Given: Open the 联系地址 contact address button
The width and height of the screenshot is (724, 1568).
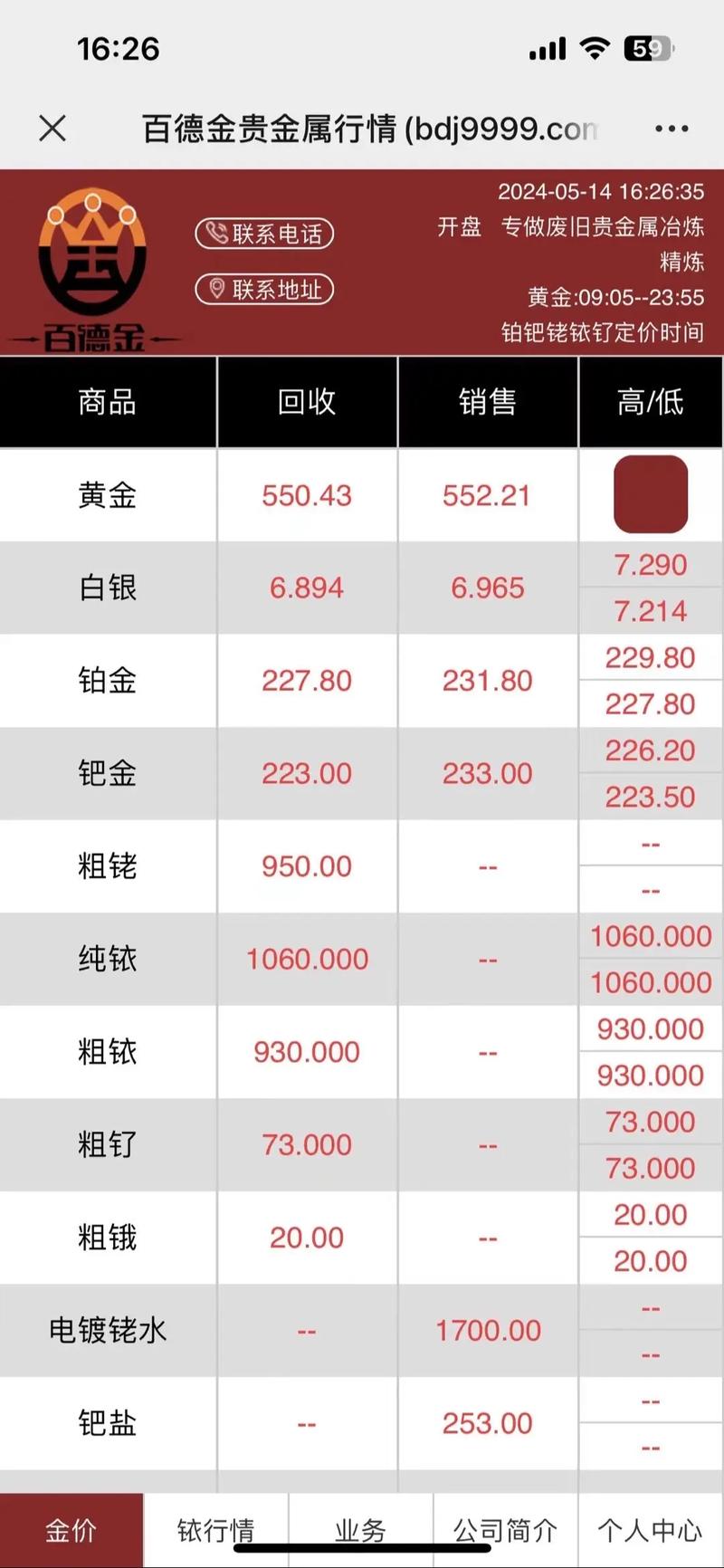Looking at the screenshot, I should (x=264, y=290).
